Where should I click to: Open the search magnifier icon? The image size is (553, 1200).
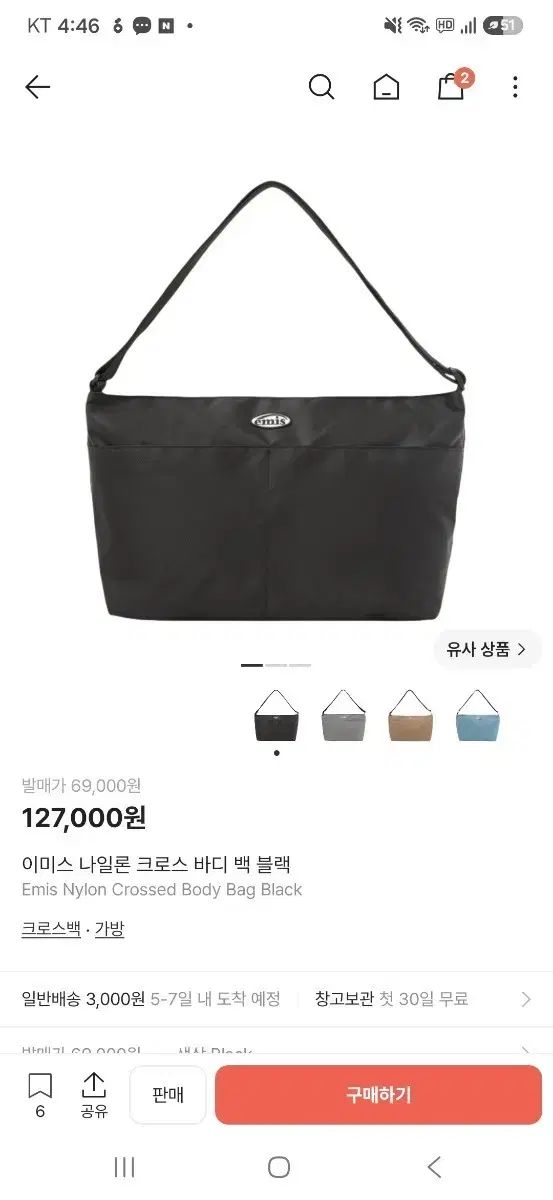321,88
